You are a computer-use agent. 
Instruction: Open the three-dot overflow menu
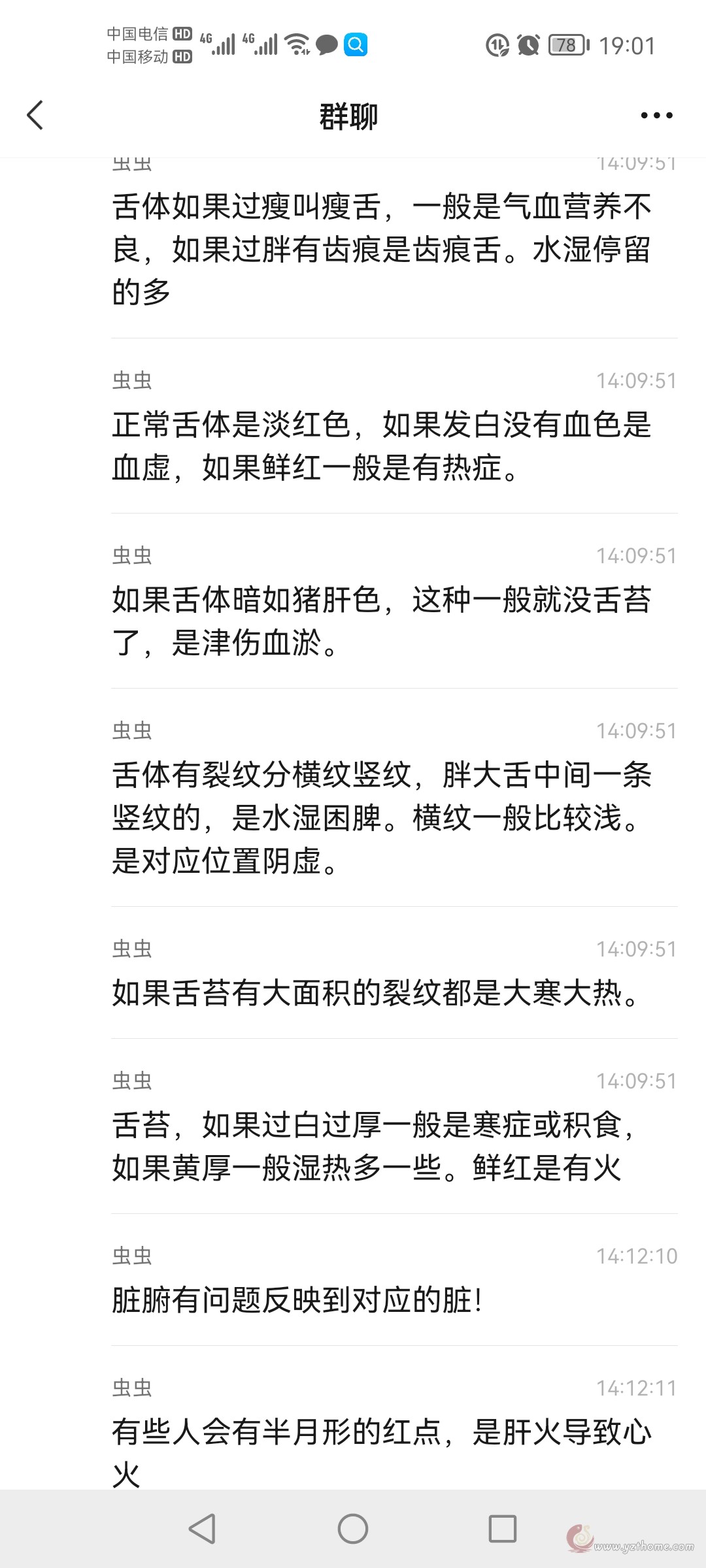[x=656, y=116]
